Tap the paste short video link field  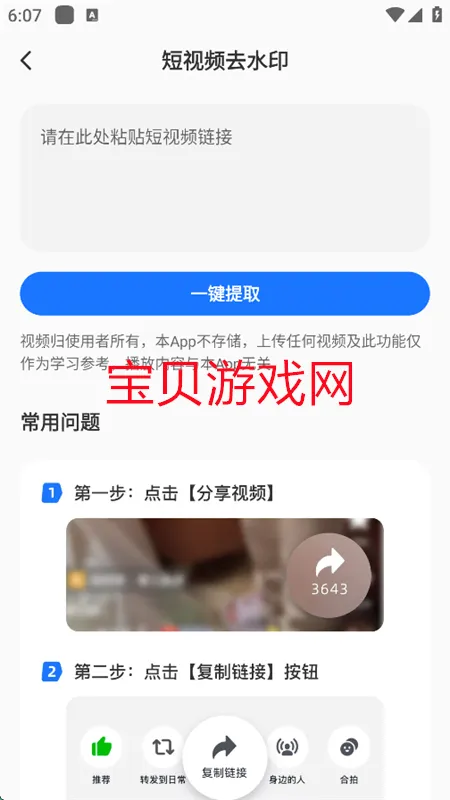tap(225, 178)
